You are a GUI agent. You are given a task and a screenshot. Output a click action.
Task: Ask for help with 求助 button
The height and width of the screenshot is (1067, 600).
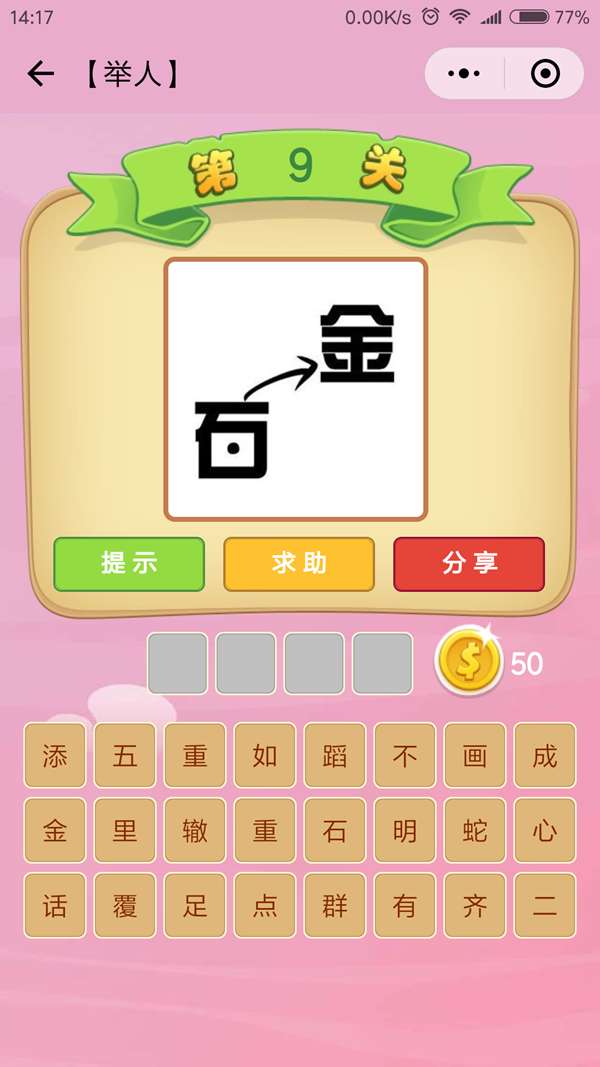tap(299, 564)
